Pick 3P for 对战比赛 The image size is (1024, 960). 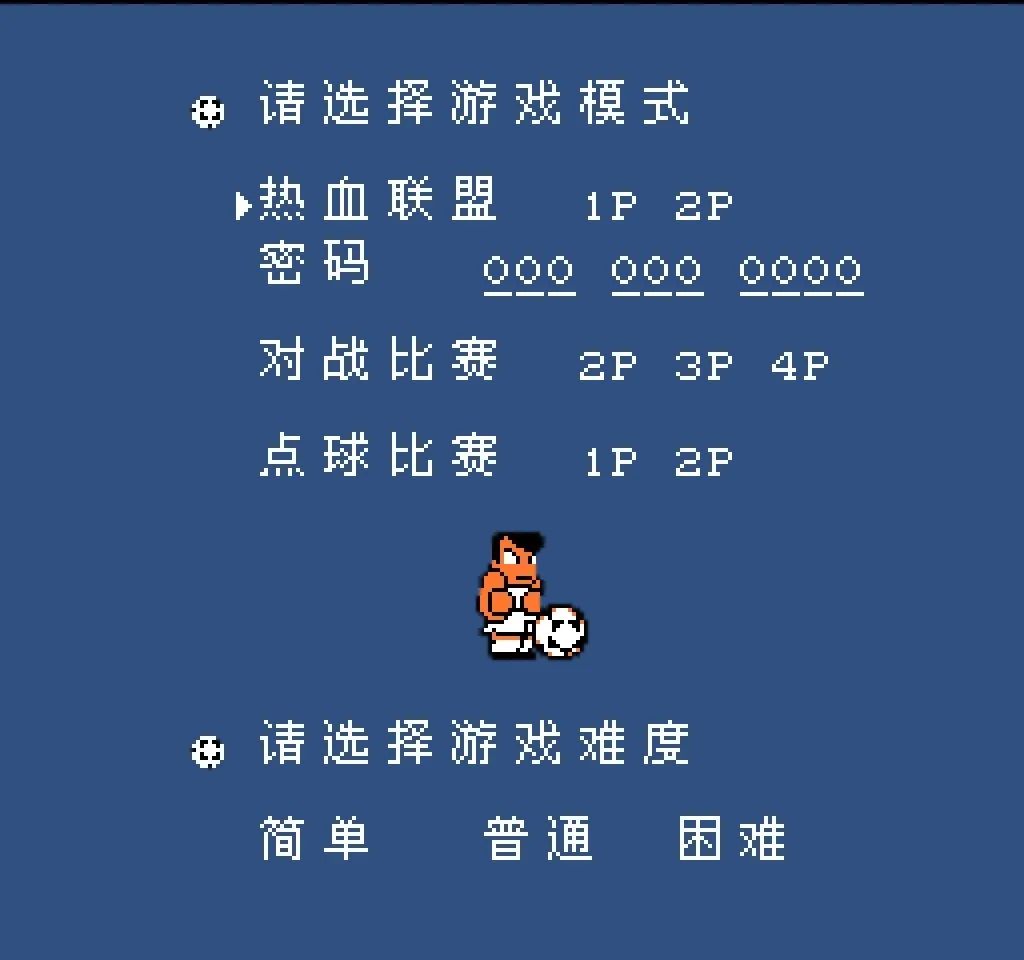(x=703, y=367)
